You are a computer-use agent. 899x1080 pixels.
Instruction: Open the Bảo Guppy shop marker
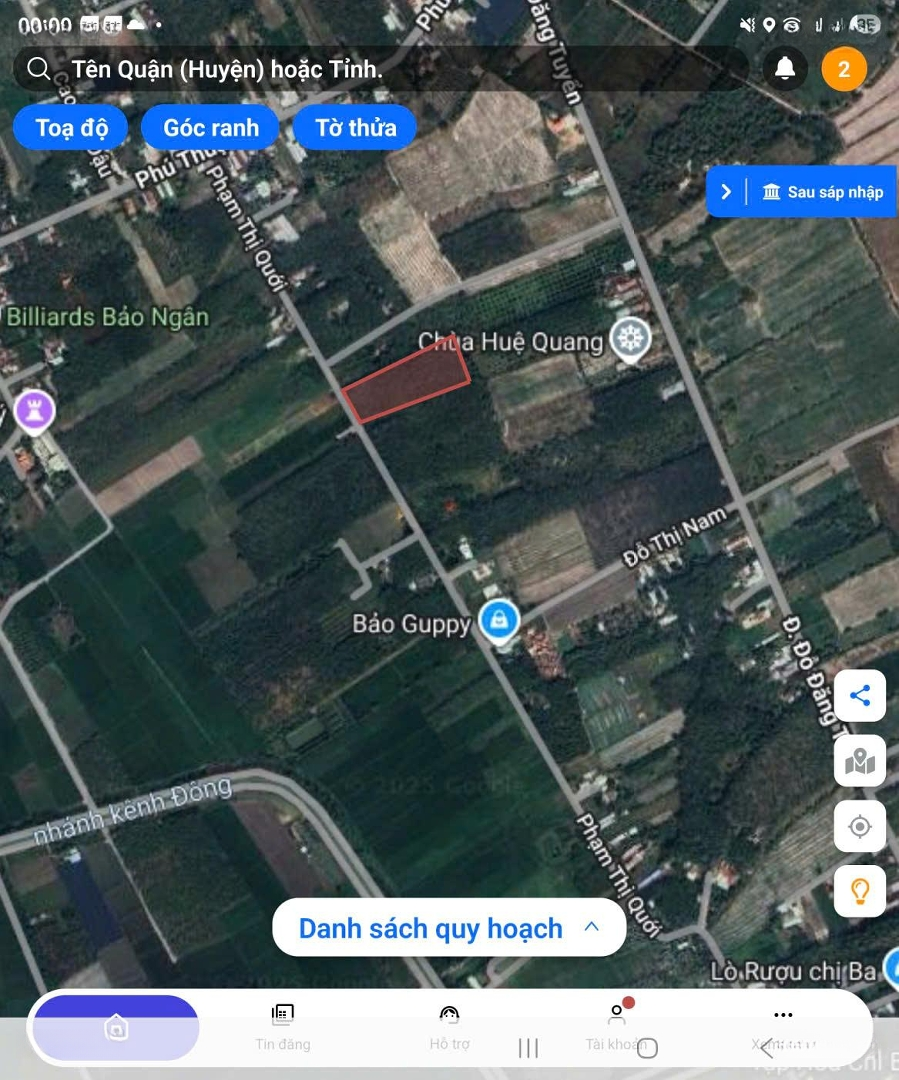coord(498,621)
